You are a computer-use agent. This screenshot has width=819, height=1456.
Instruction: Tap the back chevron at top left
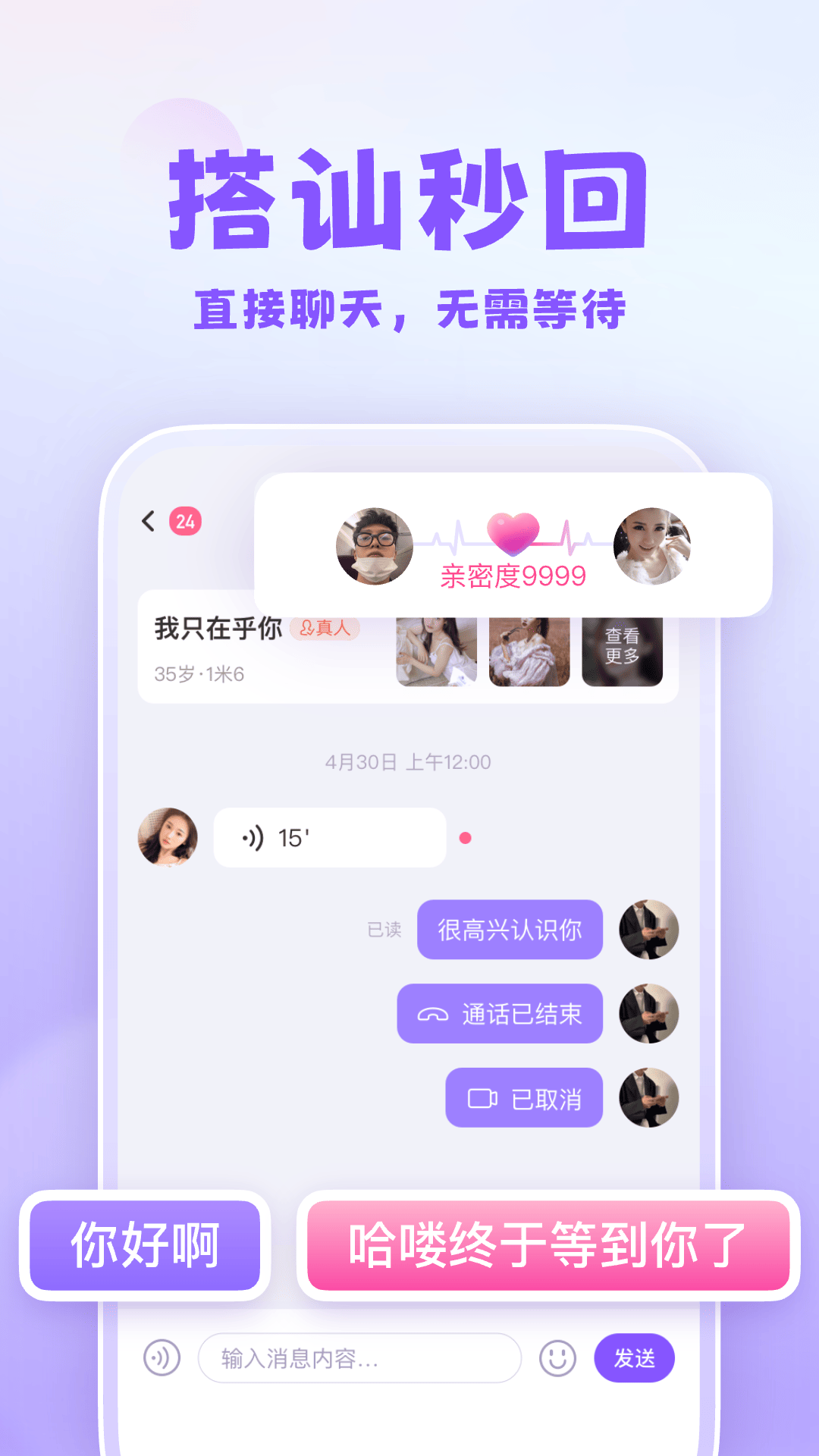146,520
